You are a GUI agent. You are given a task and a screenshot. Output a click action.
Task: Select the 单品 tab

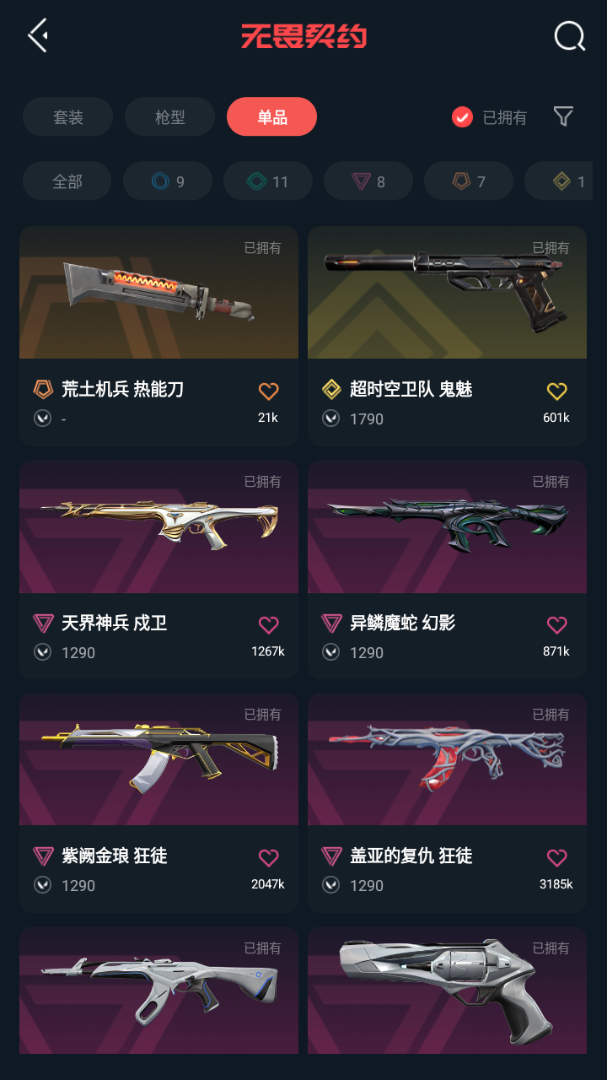271,116
